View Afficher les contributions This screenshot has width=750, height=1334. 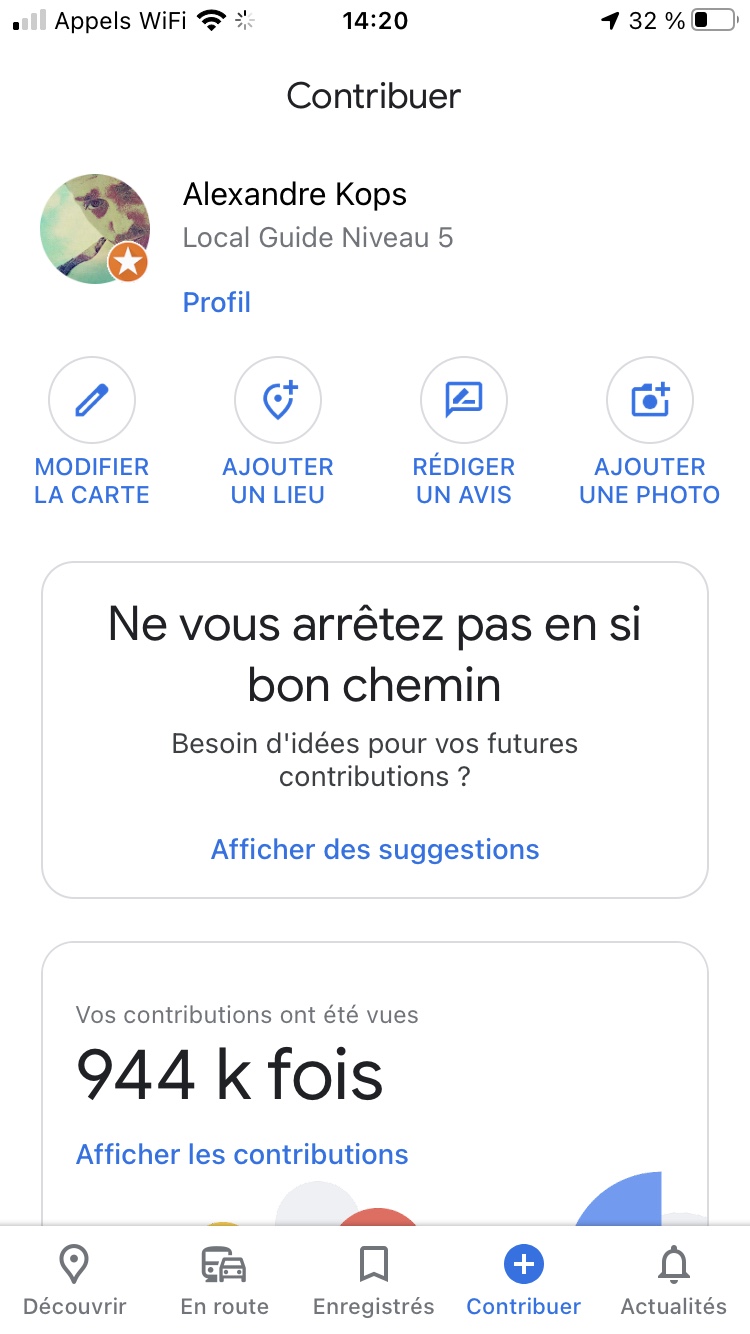[x=242, y=1154]
